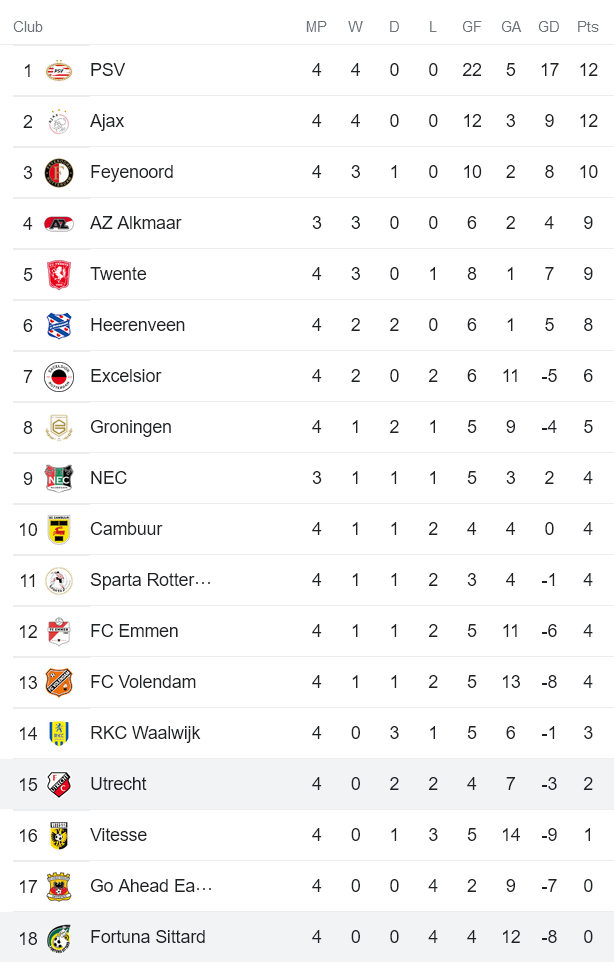Select the Sparta Rotterdam entry

(150, 580)
